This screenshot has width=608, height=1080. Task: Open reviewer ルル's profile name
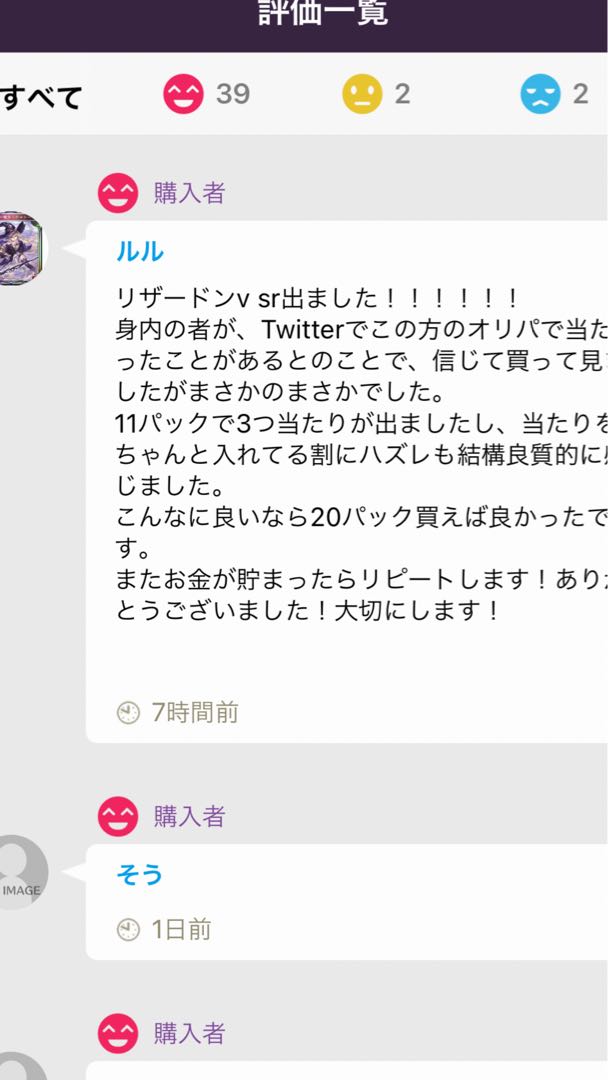click(140, 252)
